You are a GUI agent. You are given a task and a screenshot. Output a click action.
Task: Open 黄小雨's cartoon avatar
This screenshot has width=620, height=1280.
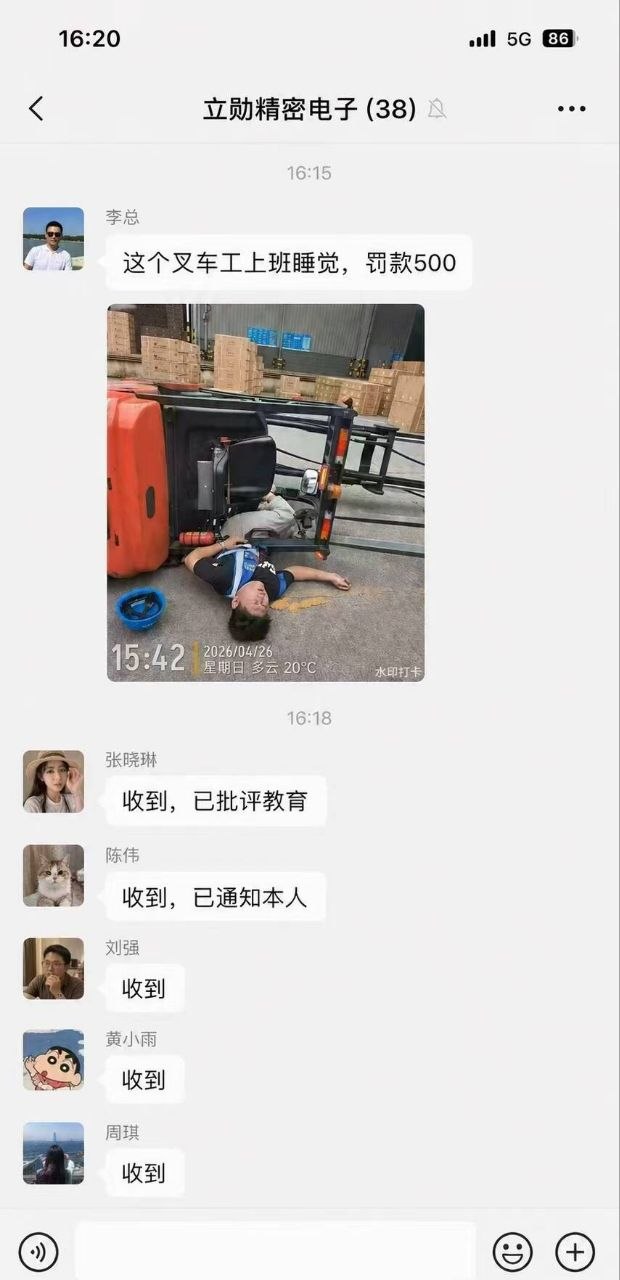(53, 1060)
